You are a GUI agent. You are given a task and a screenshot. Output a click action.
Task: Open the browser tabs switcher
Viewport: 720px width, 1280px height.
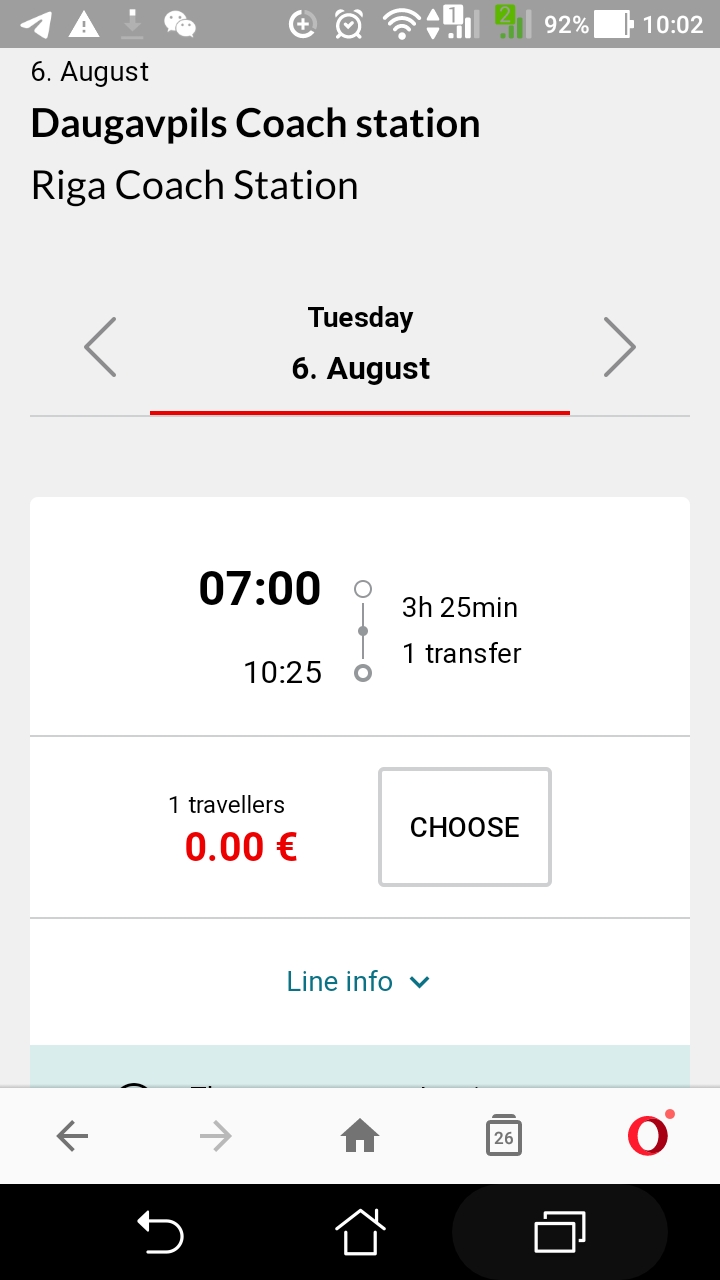tap(504, 1136)
